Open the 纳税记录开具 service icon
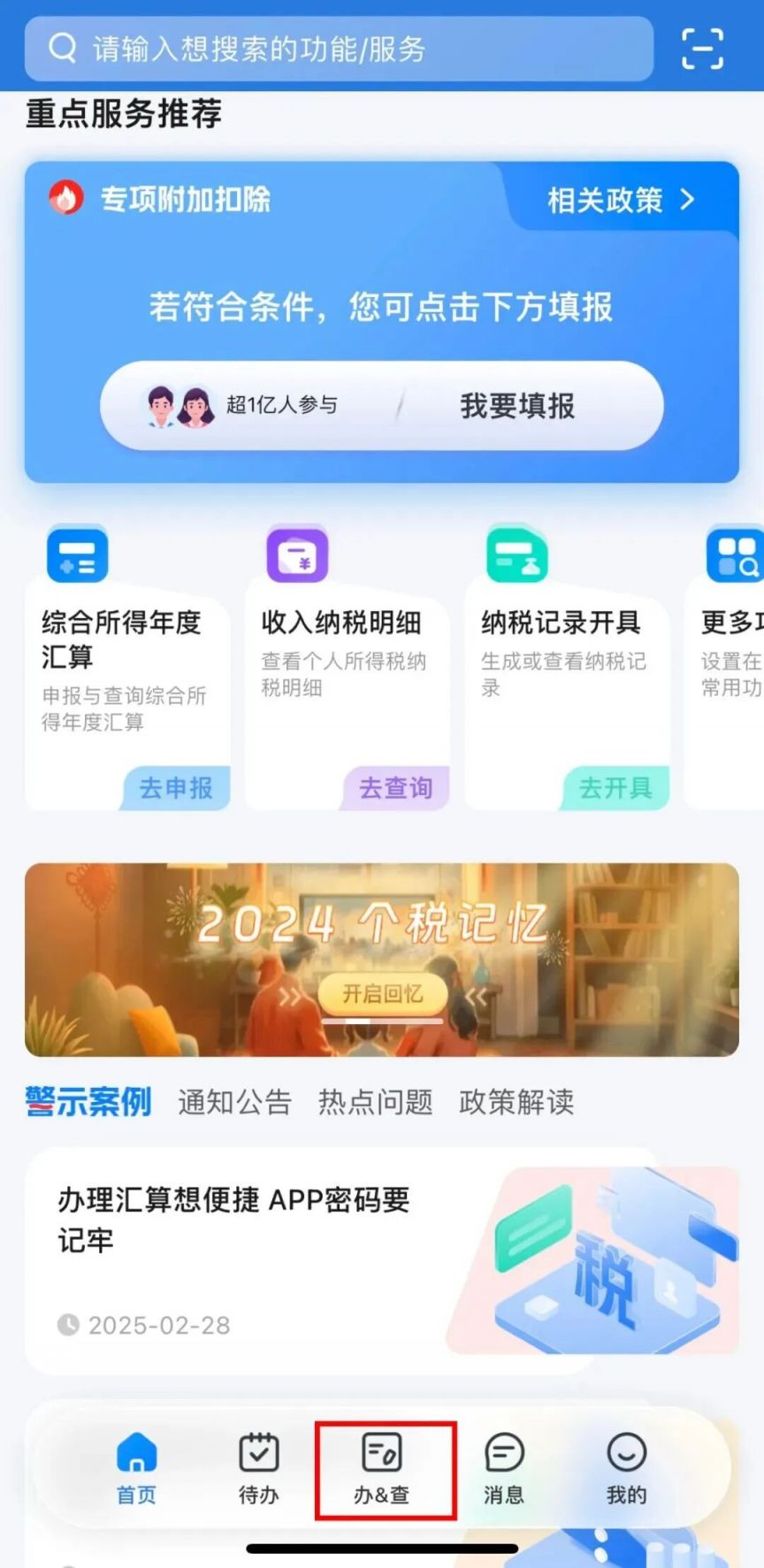764x1568 pixels. [516, 554]
